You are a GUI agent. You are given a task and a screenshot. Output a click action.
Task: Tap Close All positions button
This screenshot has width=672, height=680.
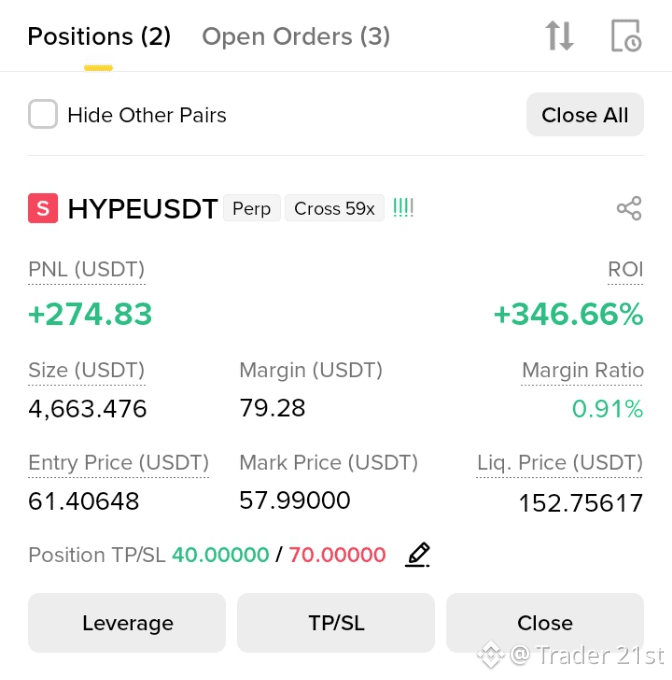[585, 114]
